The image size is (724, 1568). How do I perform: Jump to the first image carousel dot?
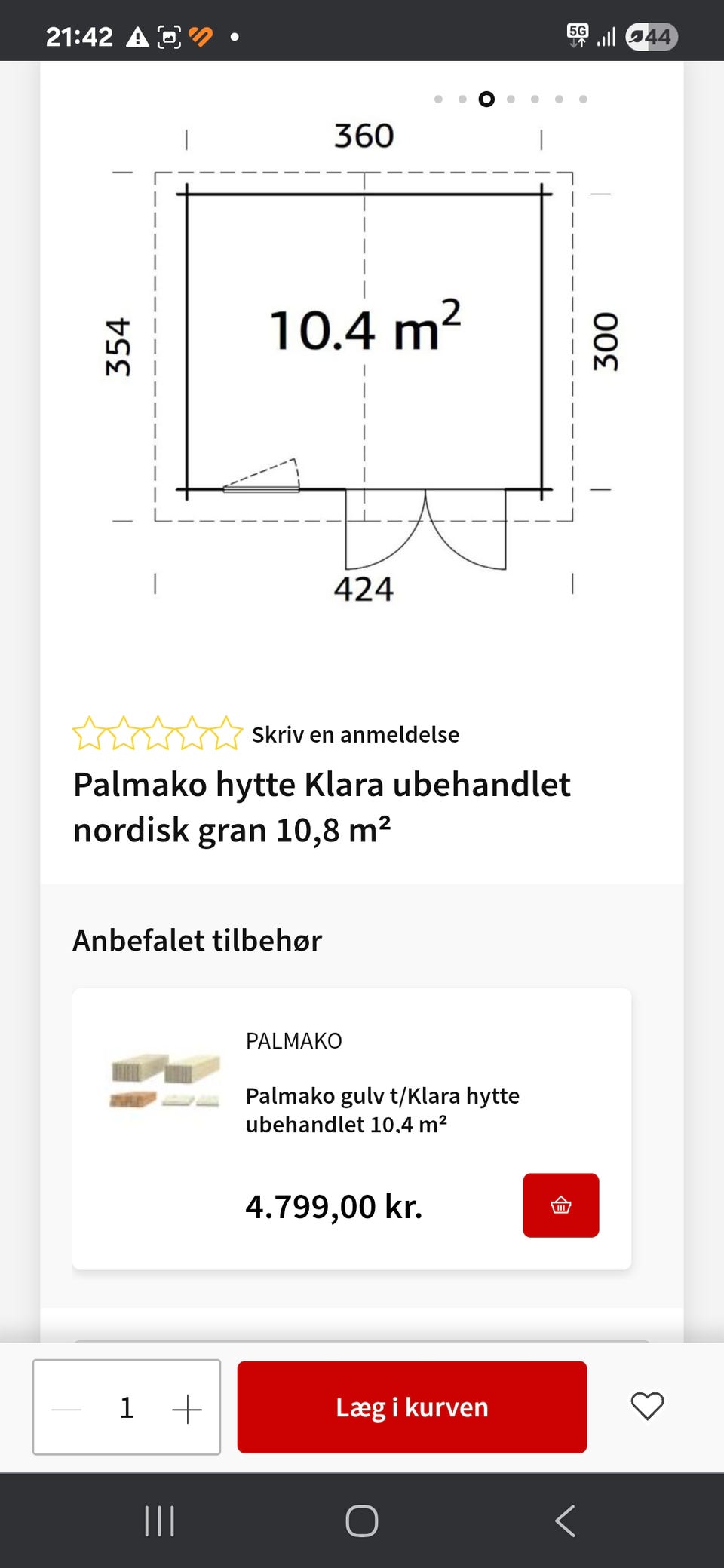(x=439, y=99)
